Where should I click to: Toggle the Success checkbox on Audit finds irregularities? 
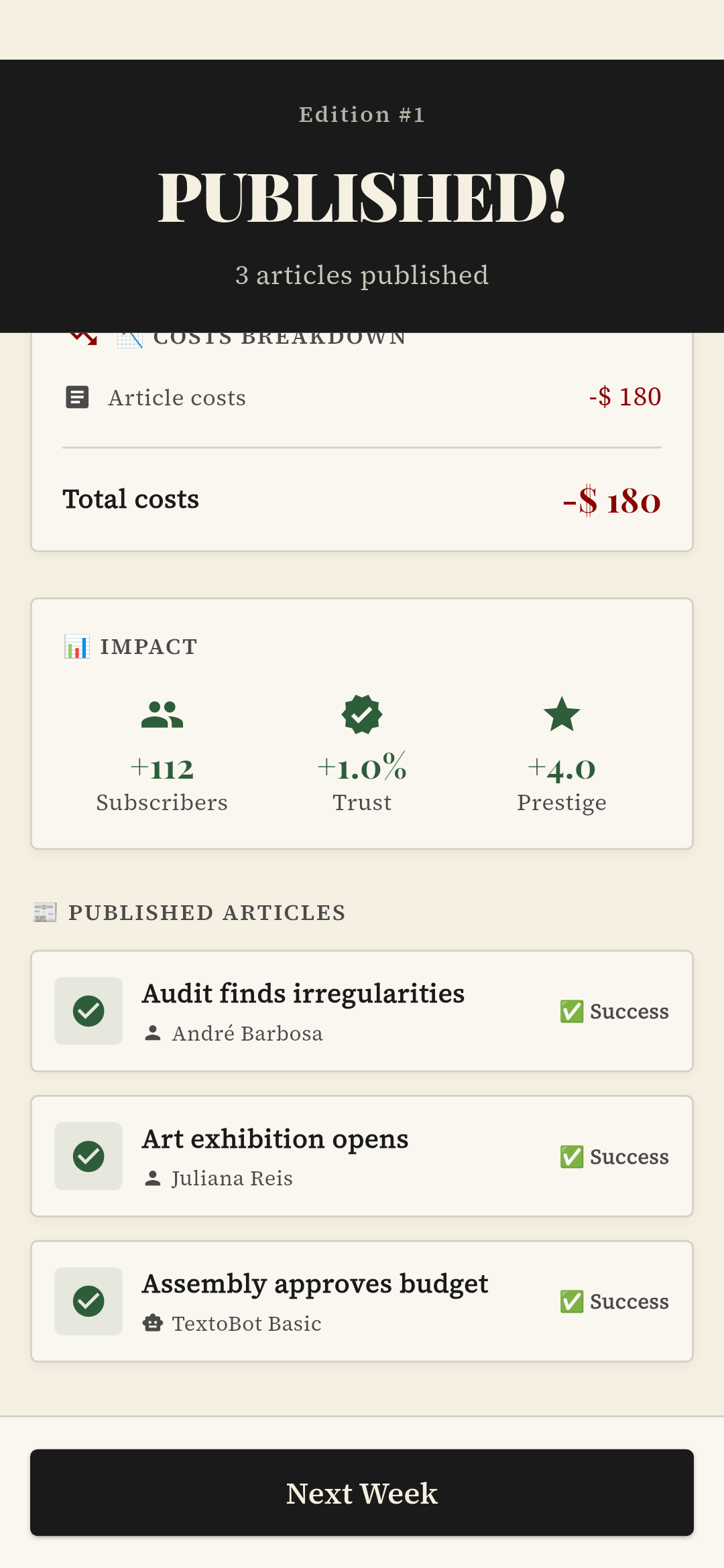tap(571, 1011)
